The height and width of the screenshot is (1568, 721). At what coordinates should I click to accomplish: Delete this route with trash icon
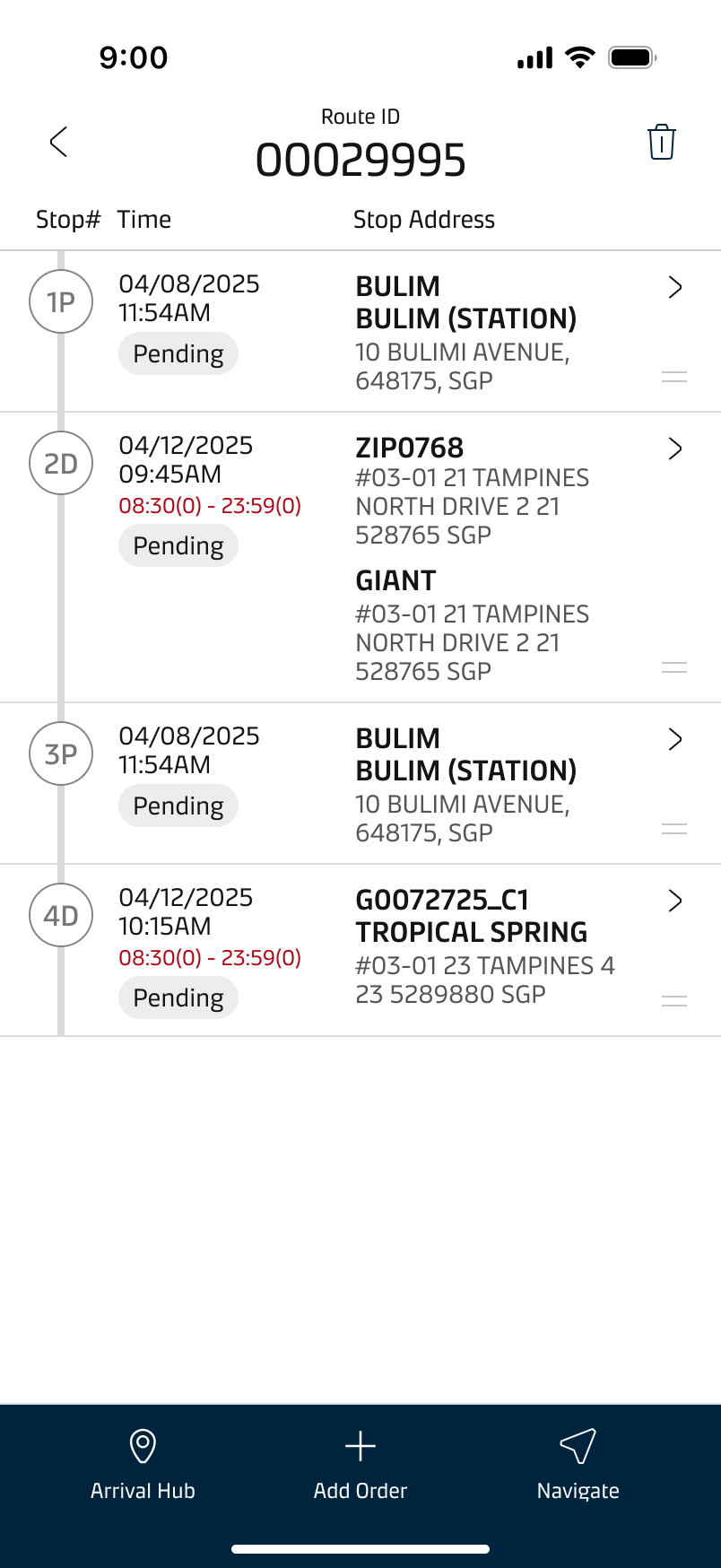pyautogui.click(x=661, y=142)
